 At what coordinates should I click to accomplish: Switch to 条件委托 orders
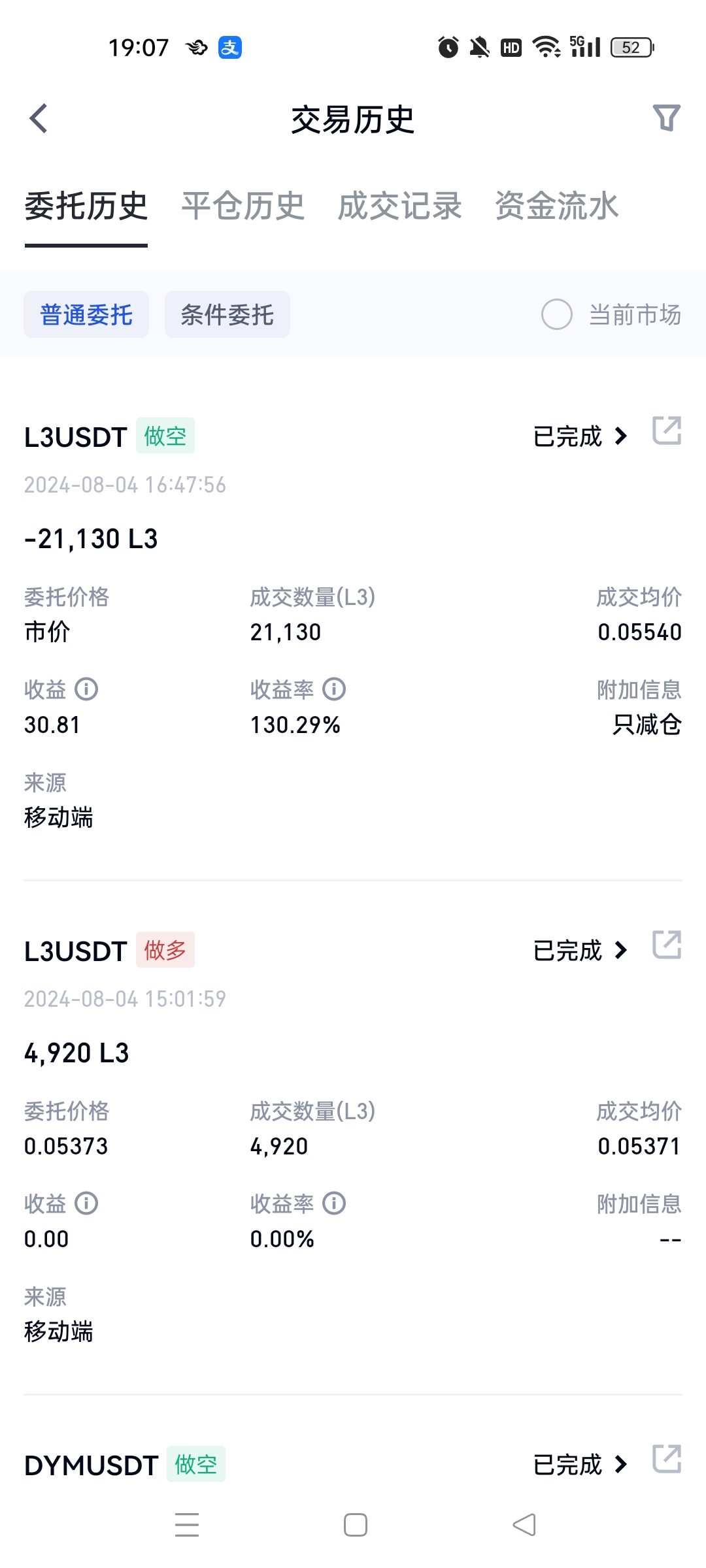click(x=227, y=314)
